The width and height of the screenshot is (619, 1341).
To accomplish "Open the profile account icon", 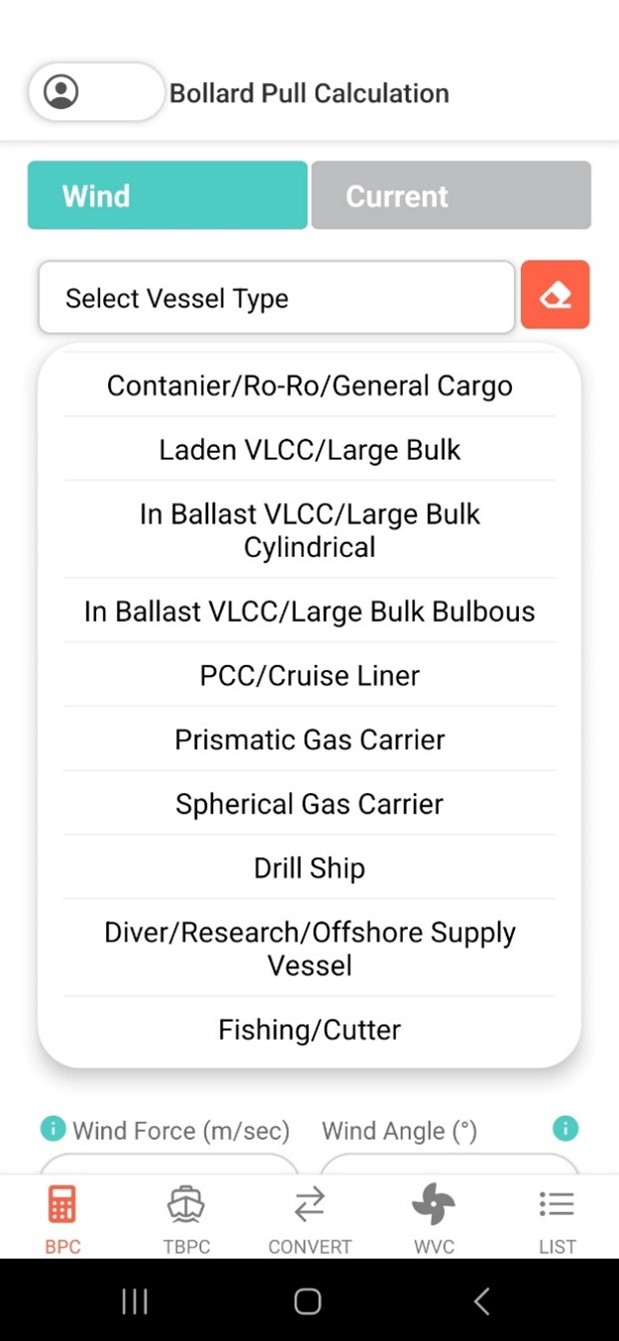I will pyautogui.click(x=62, y=92).
